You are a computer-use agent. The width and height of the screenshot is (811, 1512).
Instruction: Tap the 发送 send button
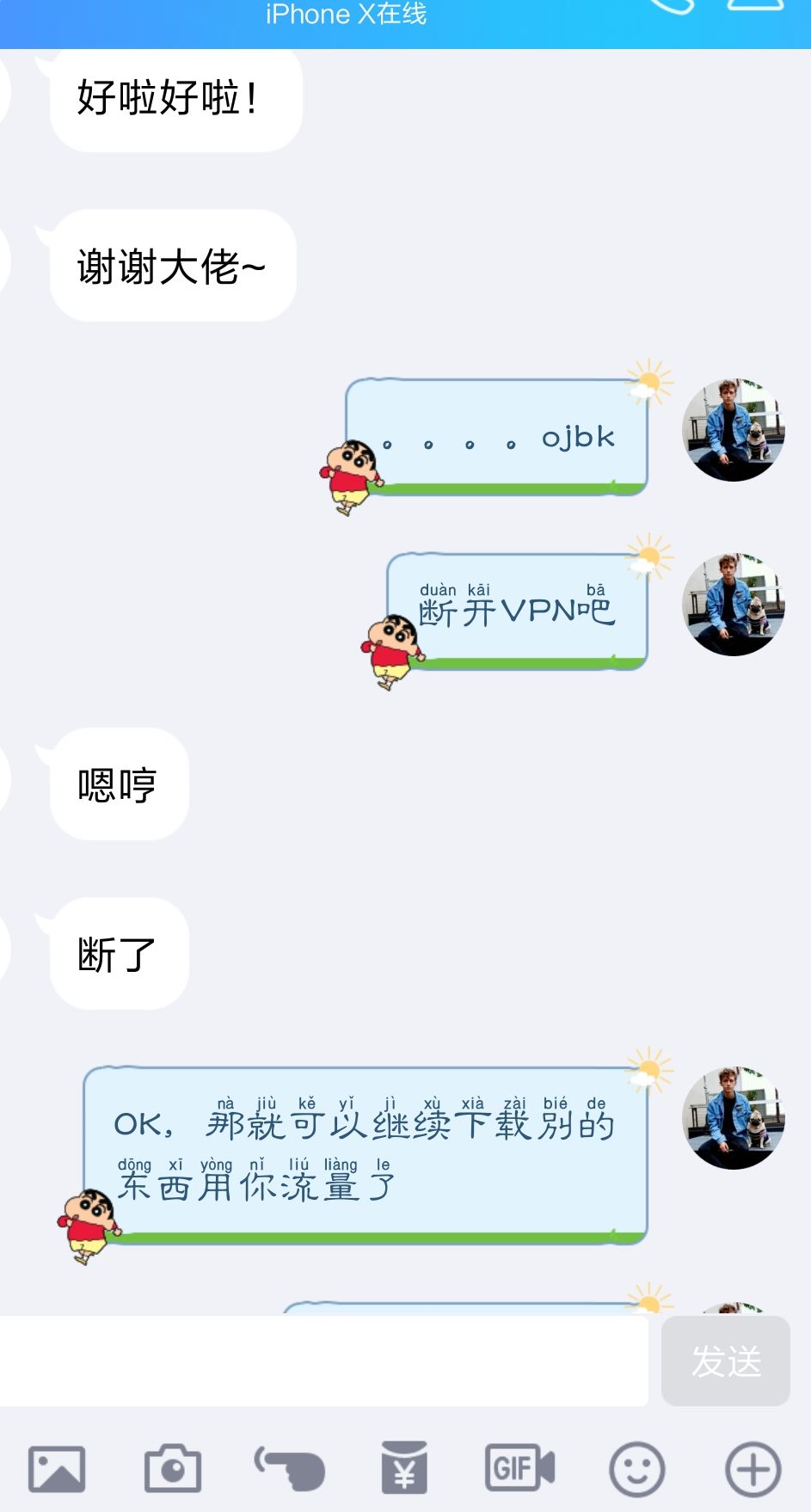(725, 1361)
